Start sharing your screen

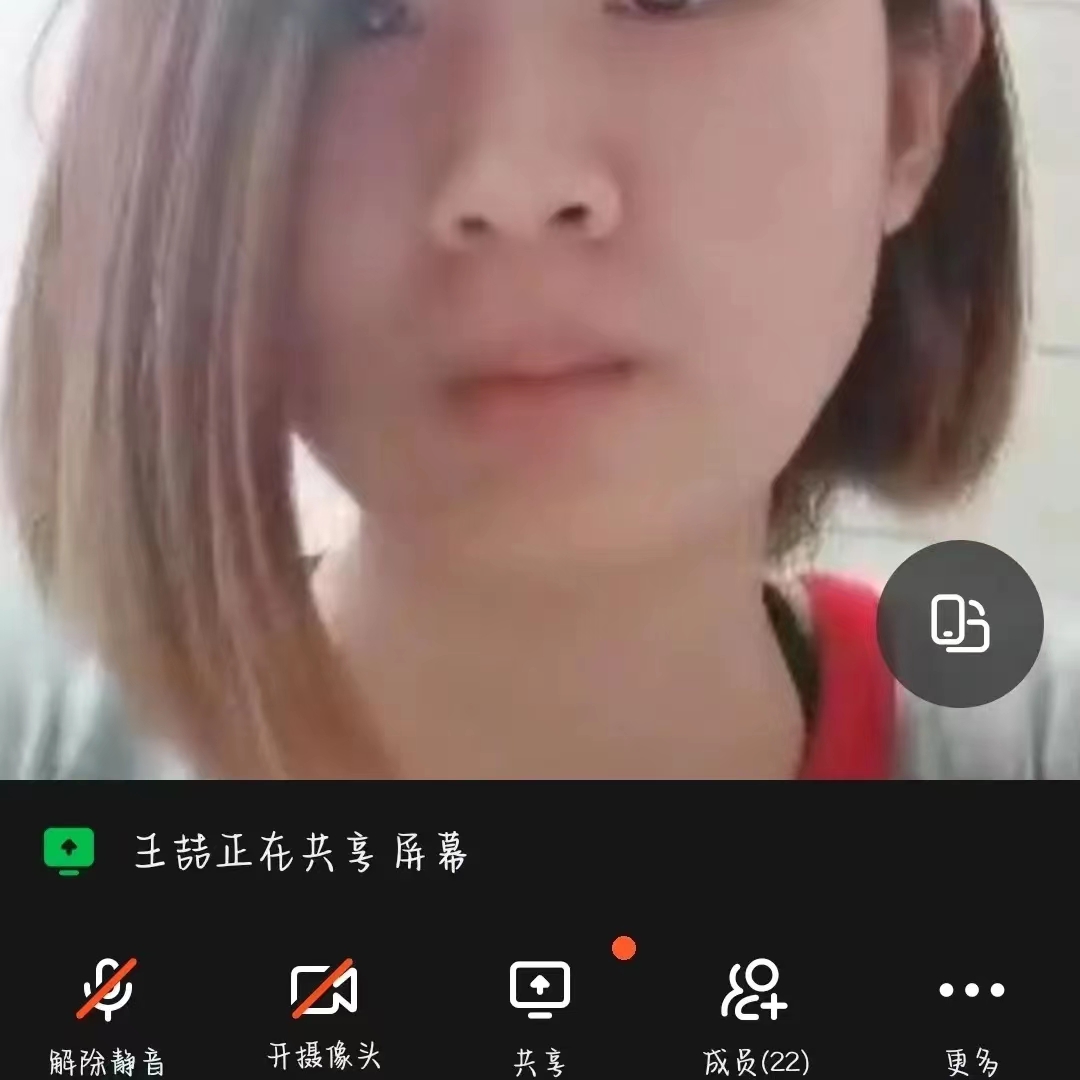(x=540, y=1010)
